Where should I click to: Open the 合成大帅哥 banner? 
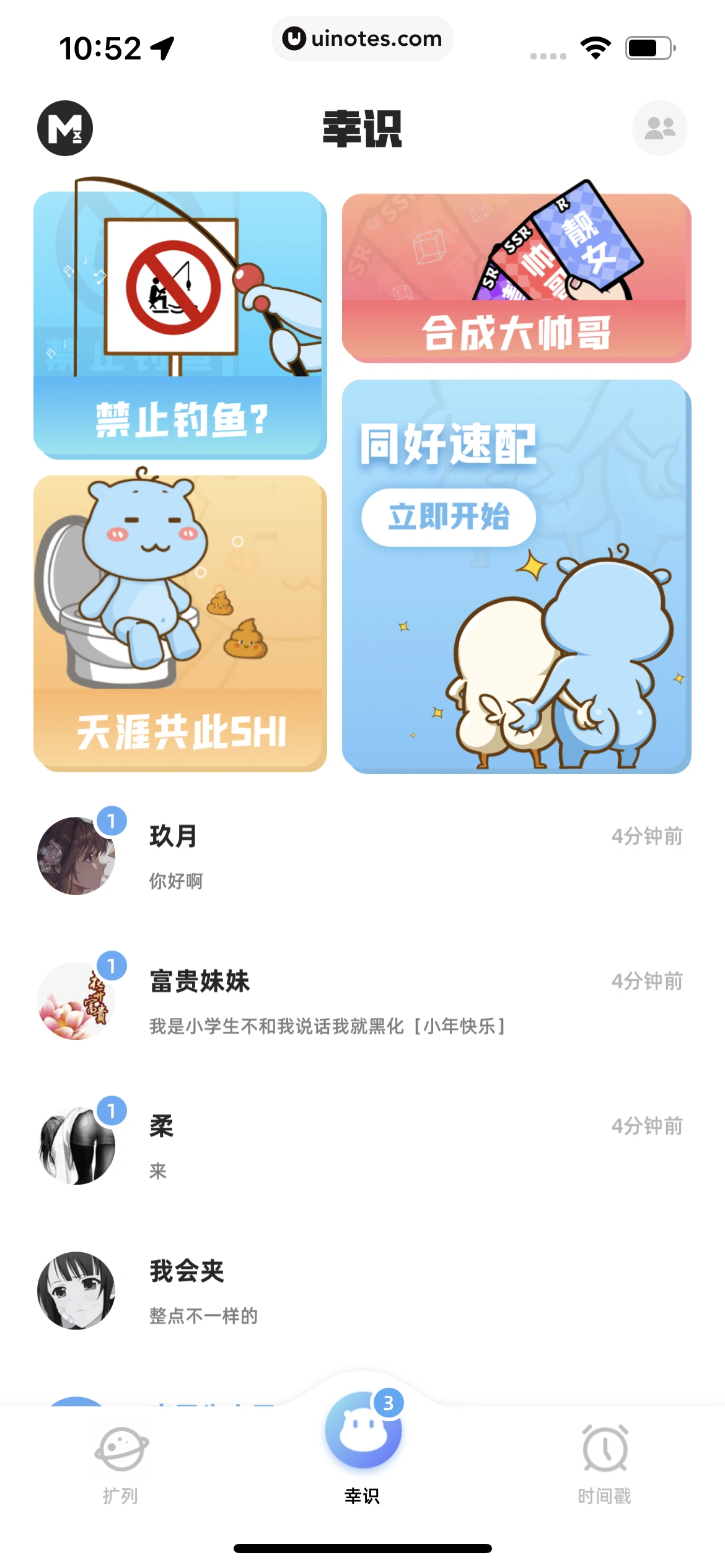point(515,278)
